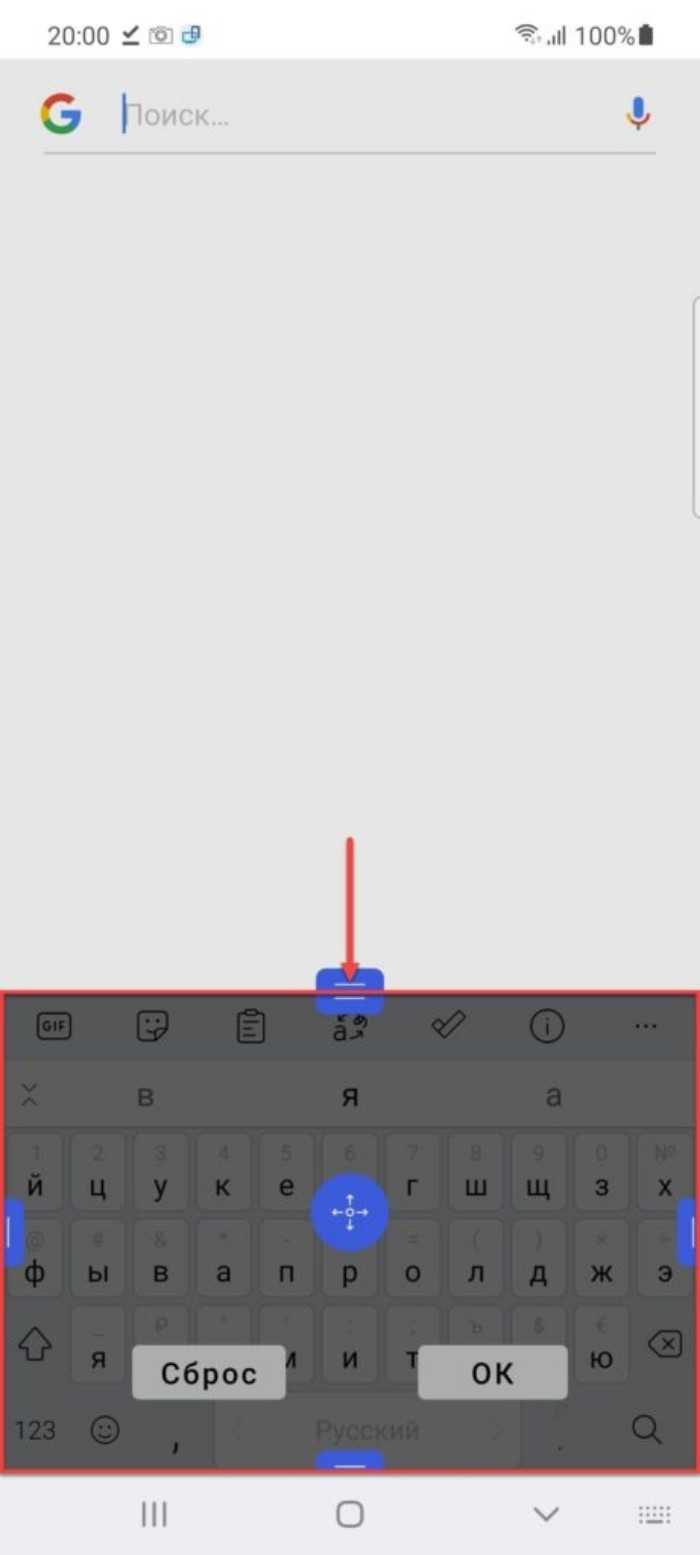Tap the right edge resize handle
The height and width of the screenshot is (1555, 700).
(688, 1233)
